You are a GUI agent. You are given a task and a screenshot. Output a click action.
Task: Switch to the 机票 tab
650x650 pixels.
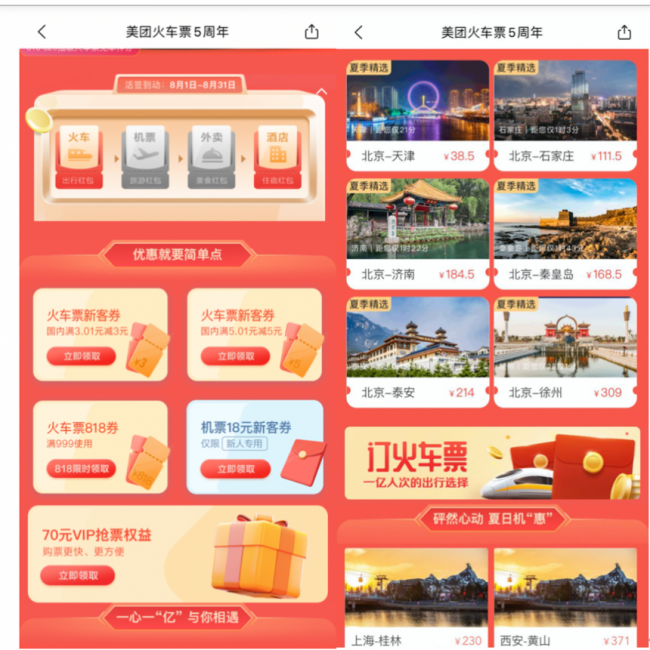(x=145, y=155)
